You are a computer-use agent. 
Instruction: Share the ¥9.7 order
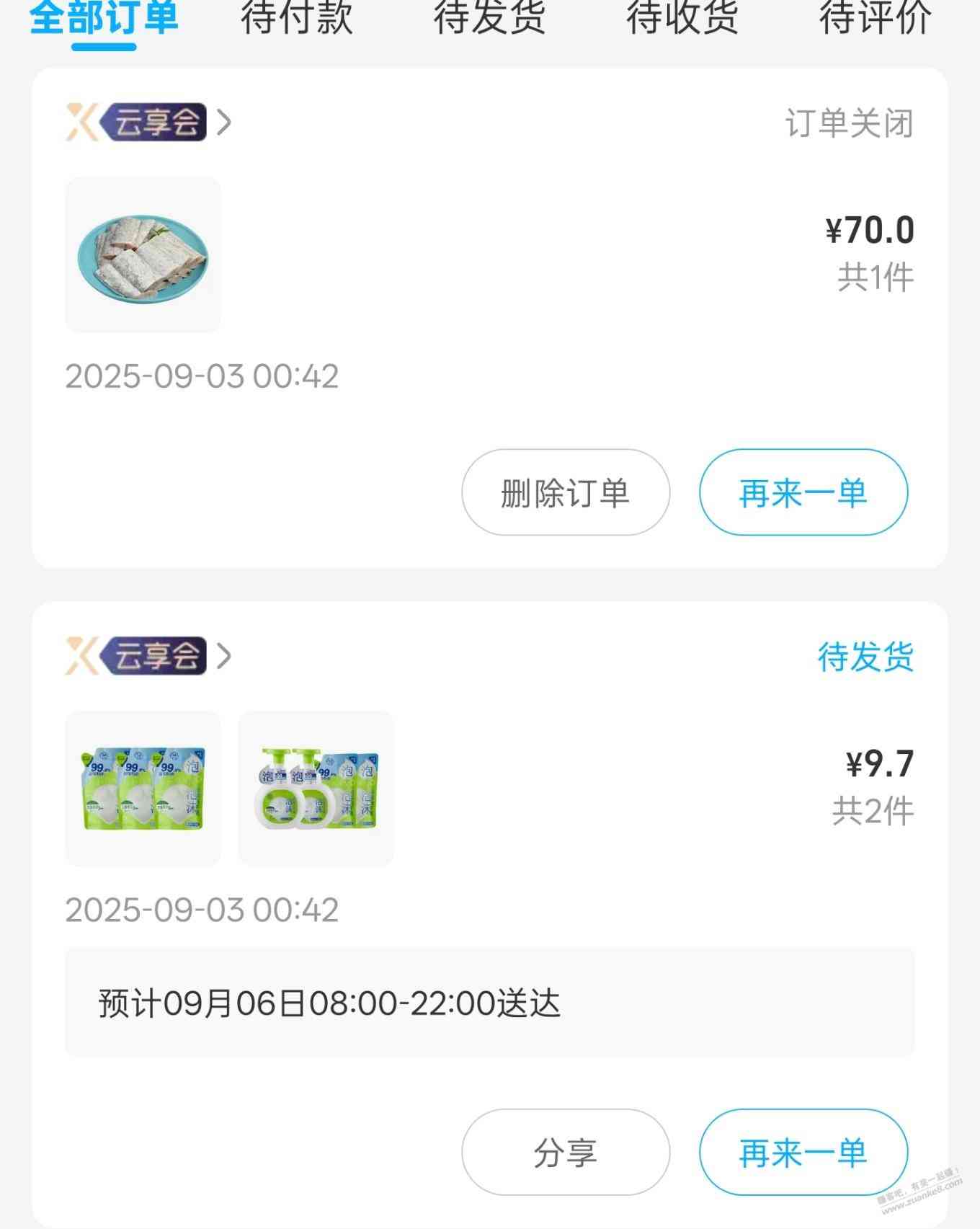[x=566, y=1152]
